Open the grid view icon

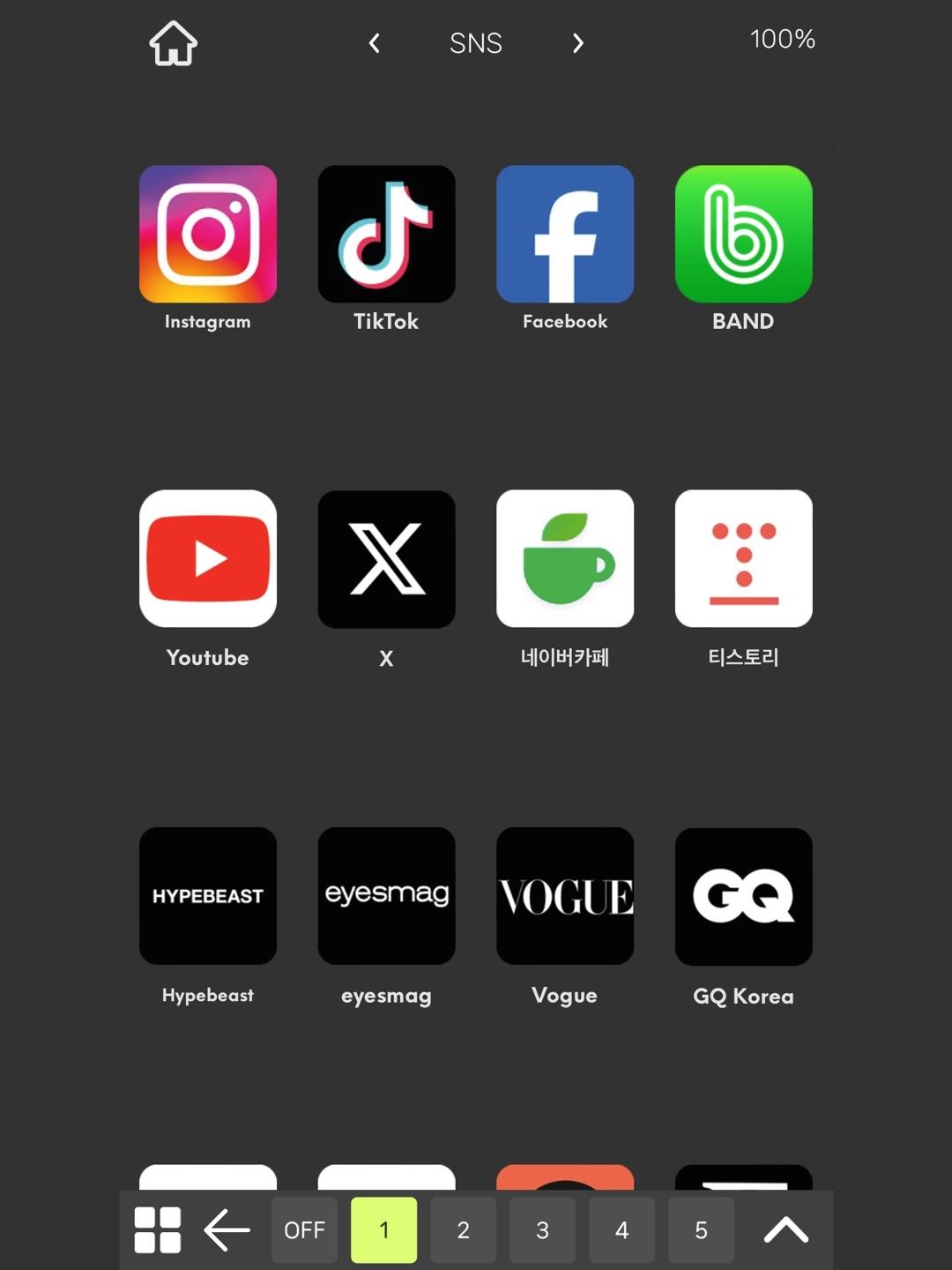pos(158,1229)
